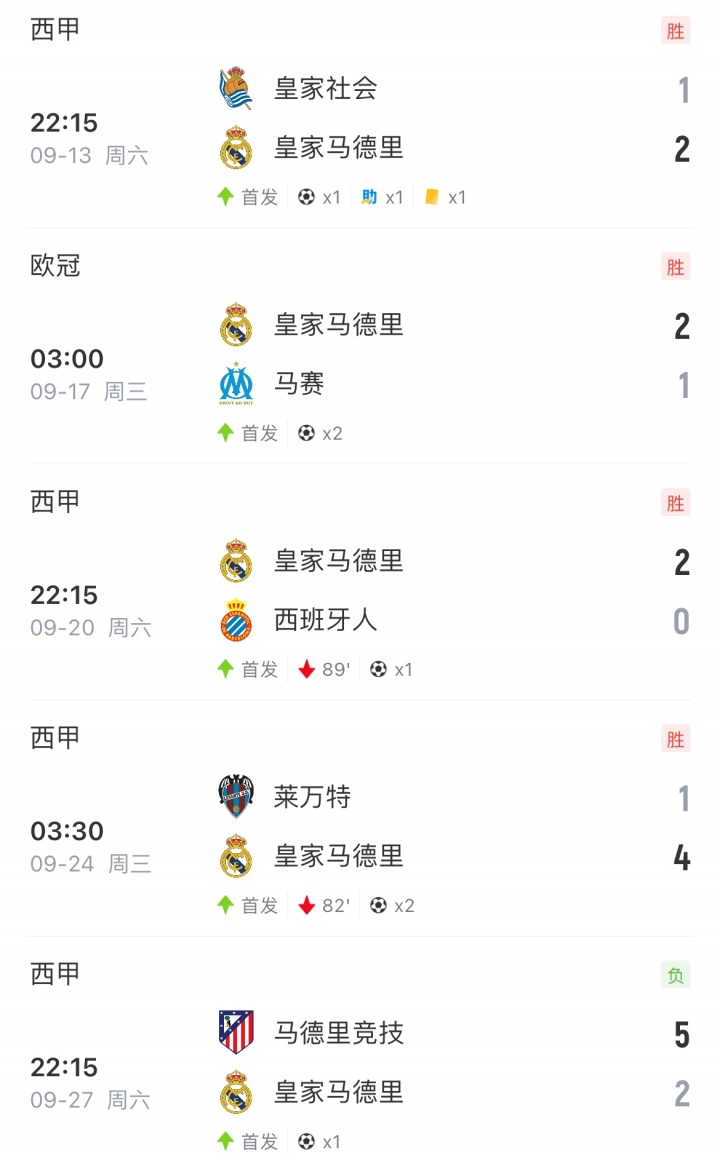View the Champions League match against Marseille
Screen dimensions: 720x1166
pos(360,356)
